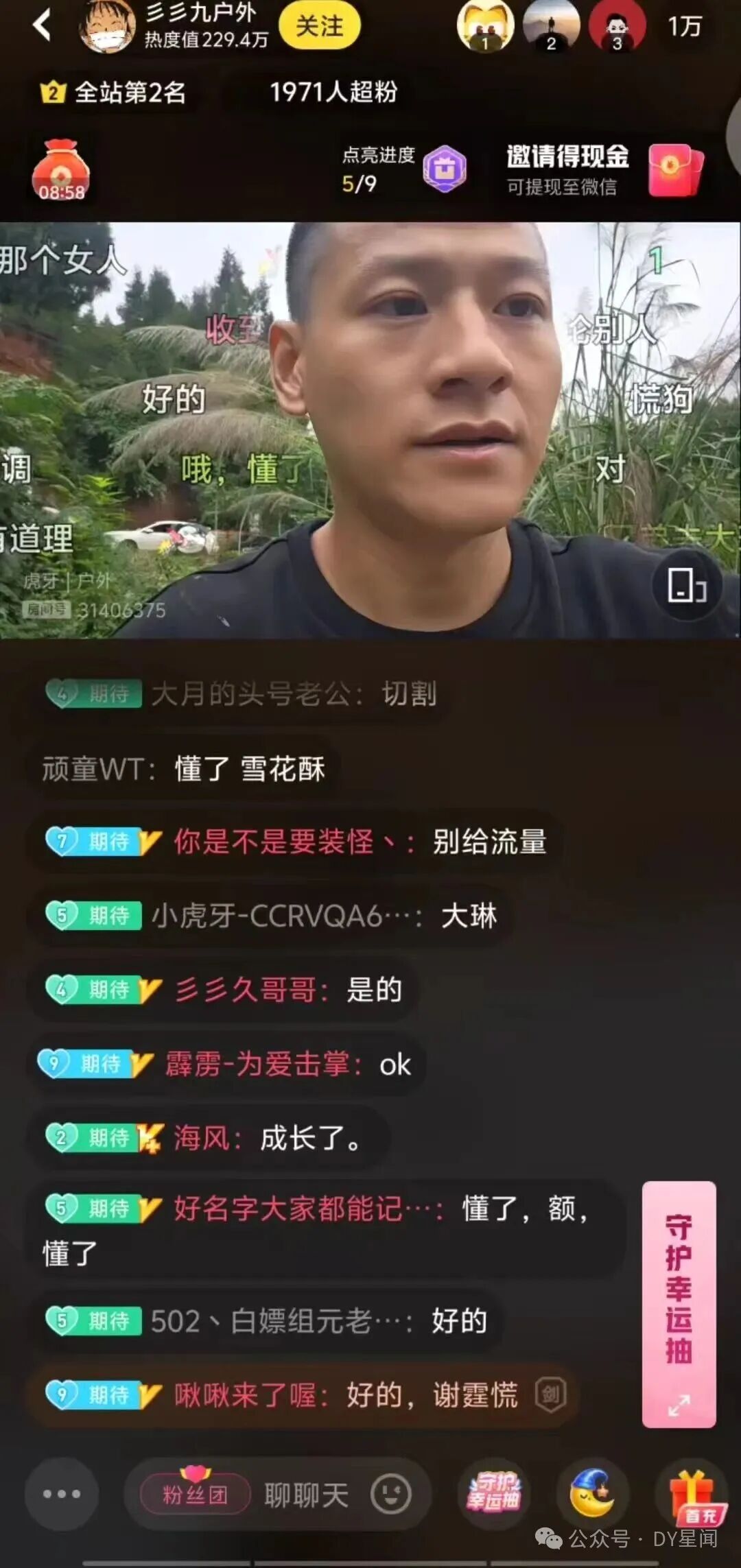Open the 全站第2名 ranking badge
This screenshot has height=1568, width=741.
click(113, 92)
